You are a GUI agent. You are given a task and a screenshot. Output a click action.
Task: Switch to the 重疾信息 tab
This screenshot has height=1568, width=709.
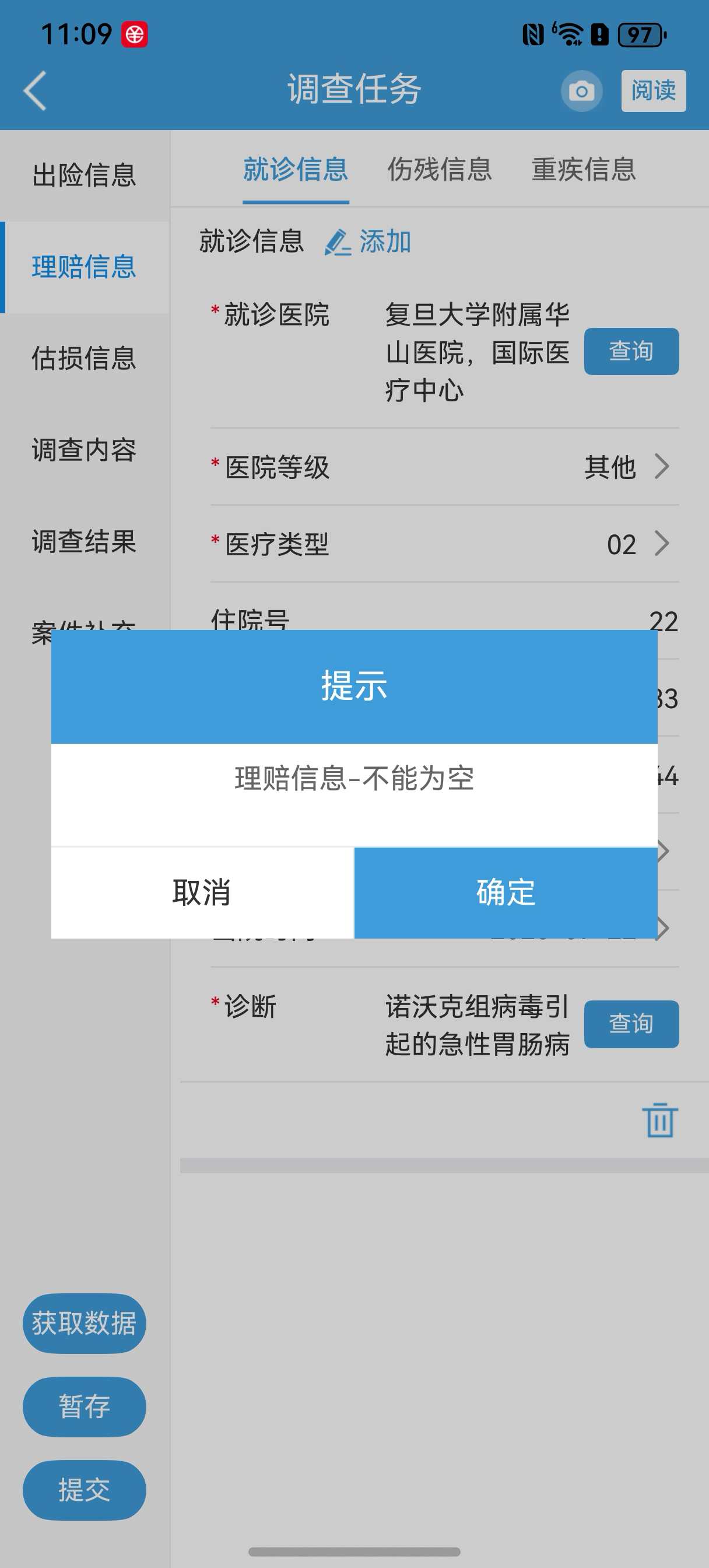point(584,170)
